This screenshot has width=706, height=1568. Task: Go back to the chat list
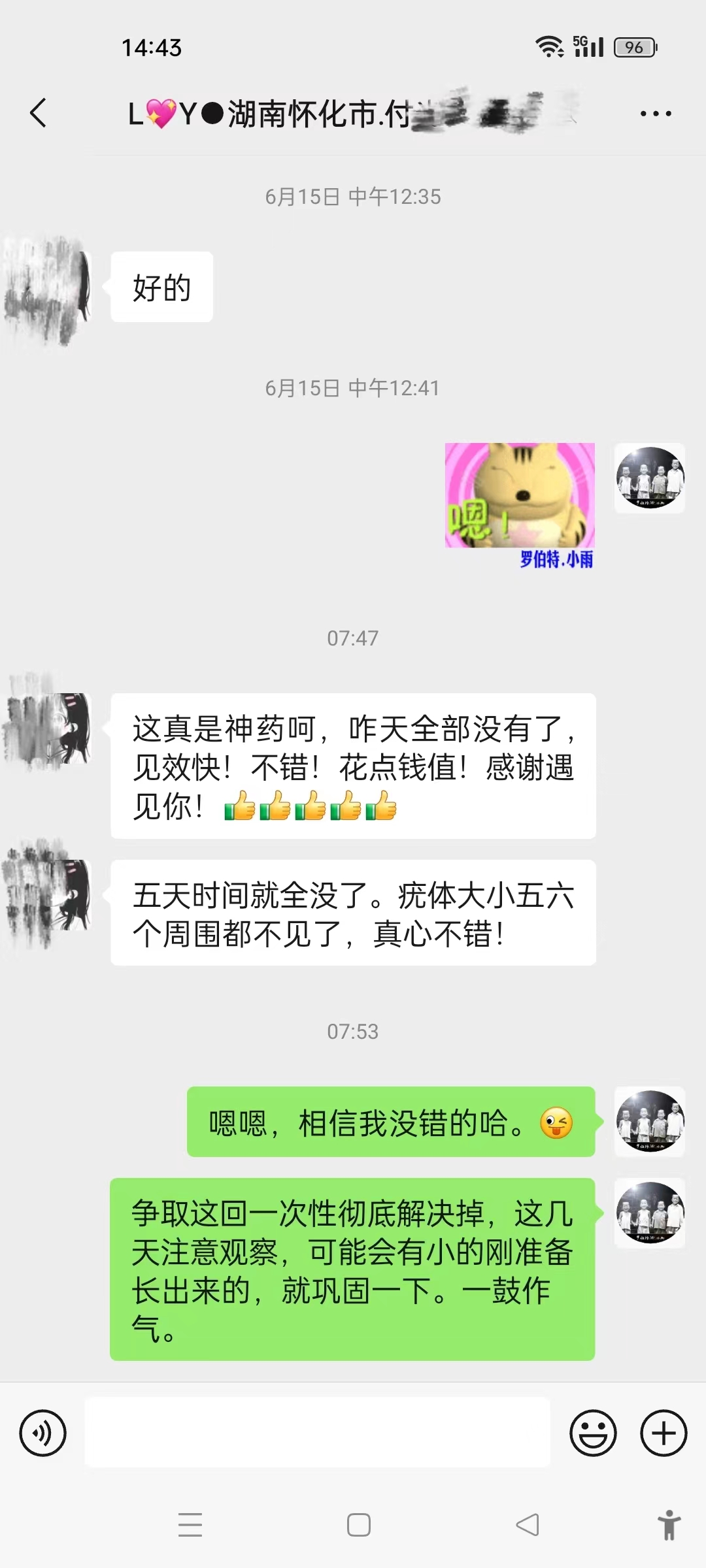[39, 113]
